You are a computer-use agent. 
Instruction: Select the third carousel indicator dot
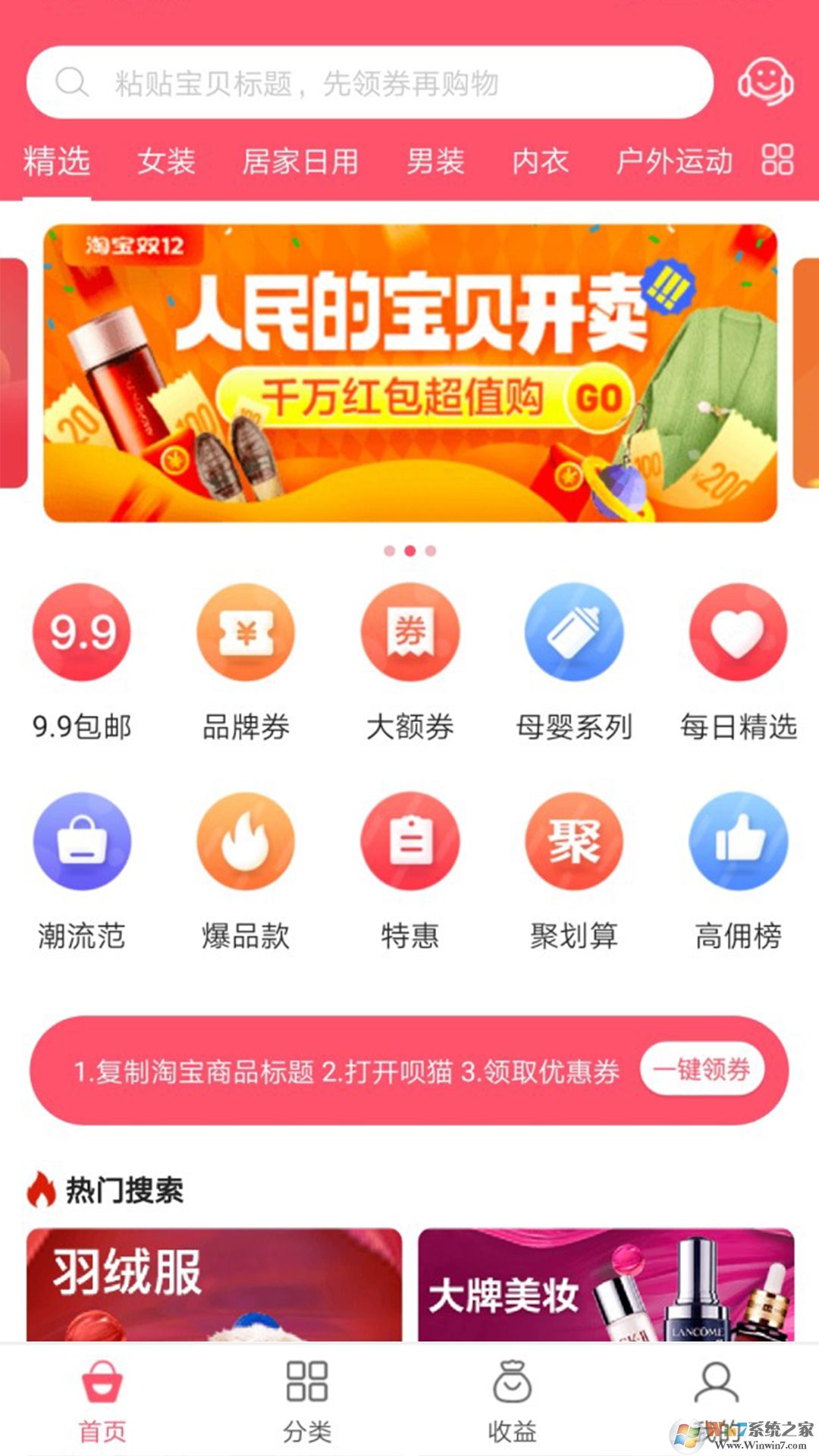(429, 552)
